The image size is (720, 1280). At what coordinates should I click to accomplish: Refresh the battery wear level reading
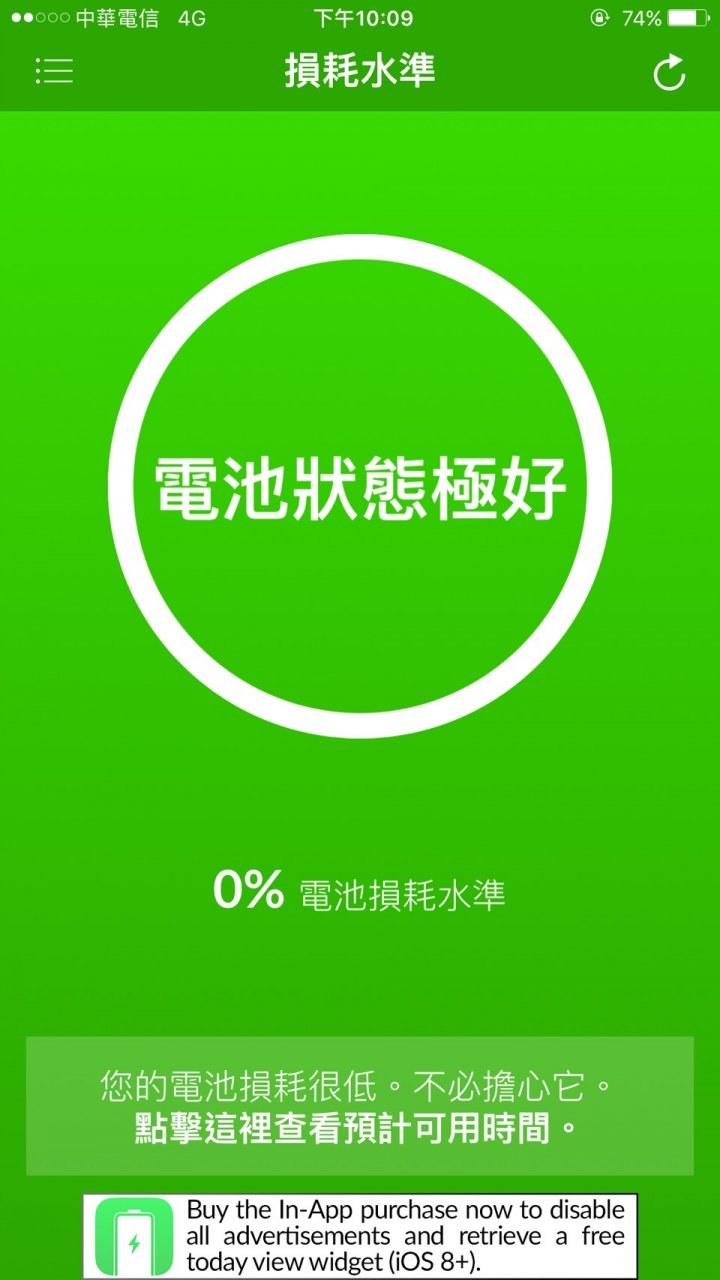(669, 73)
